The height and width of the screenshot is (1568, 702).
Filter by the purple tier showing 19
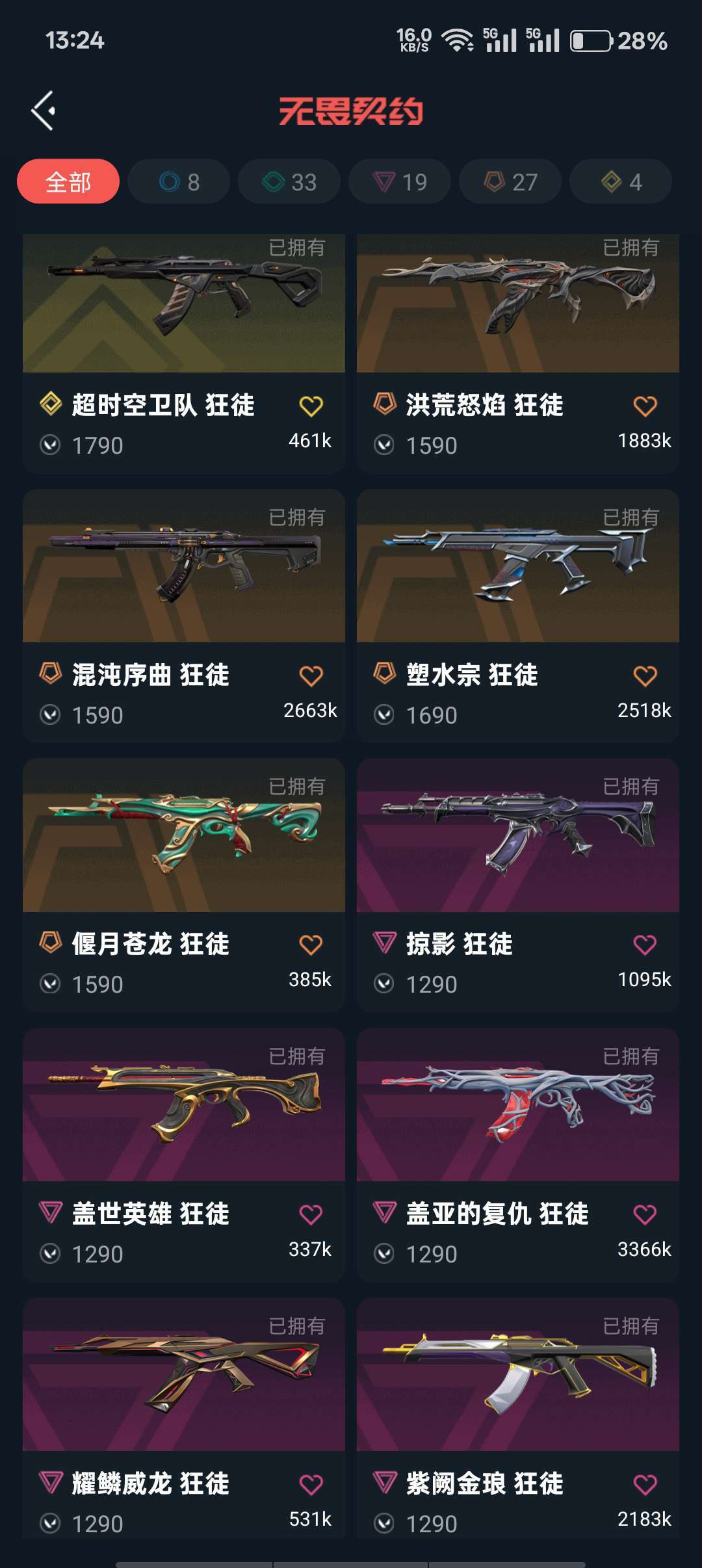tap(400, 181)
